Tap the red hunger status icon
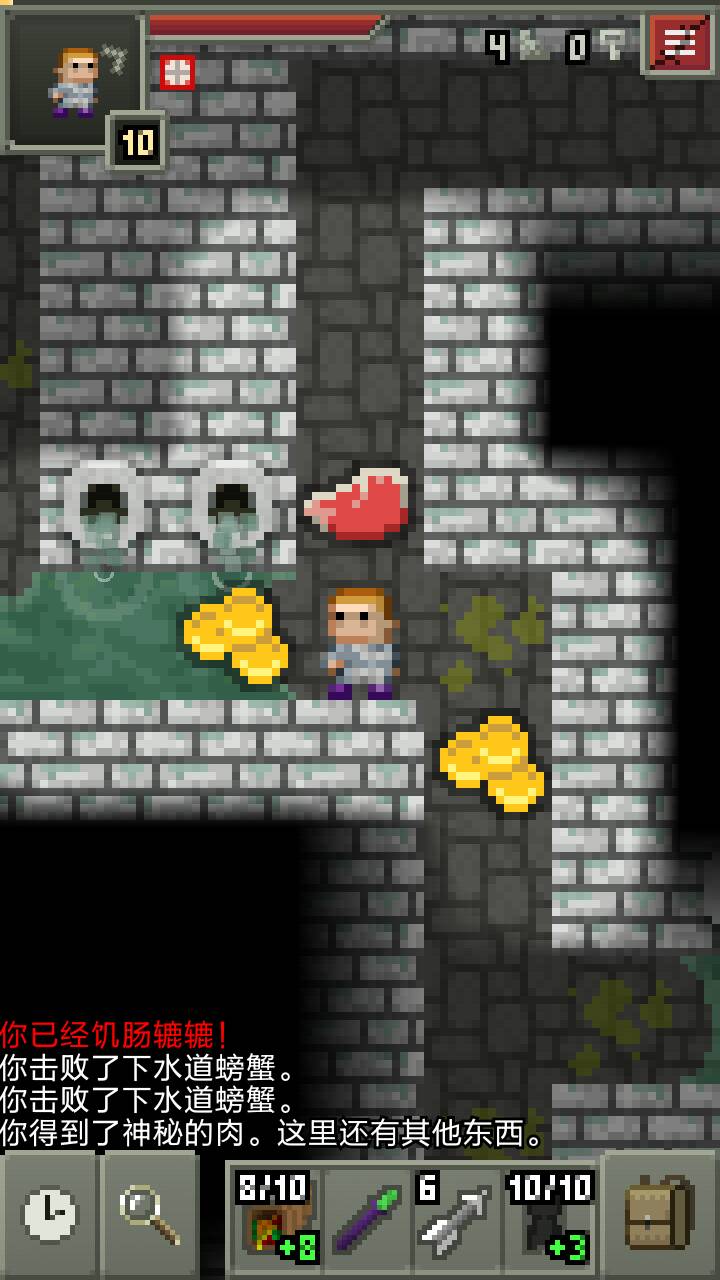 pyautogui.click(x=177, y=72)
